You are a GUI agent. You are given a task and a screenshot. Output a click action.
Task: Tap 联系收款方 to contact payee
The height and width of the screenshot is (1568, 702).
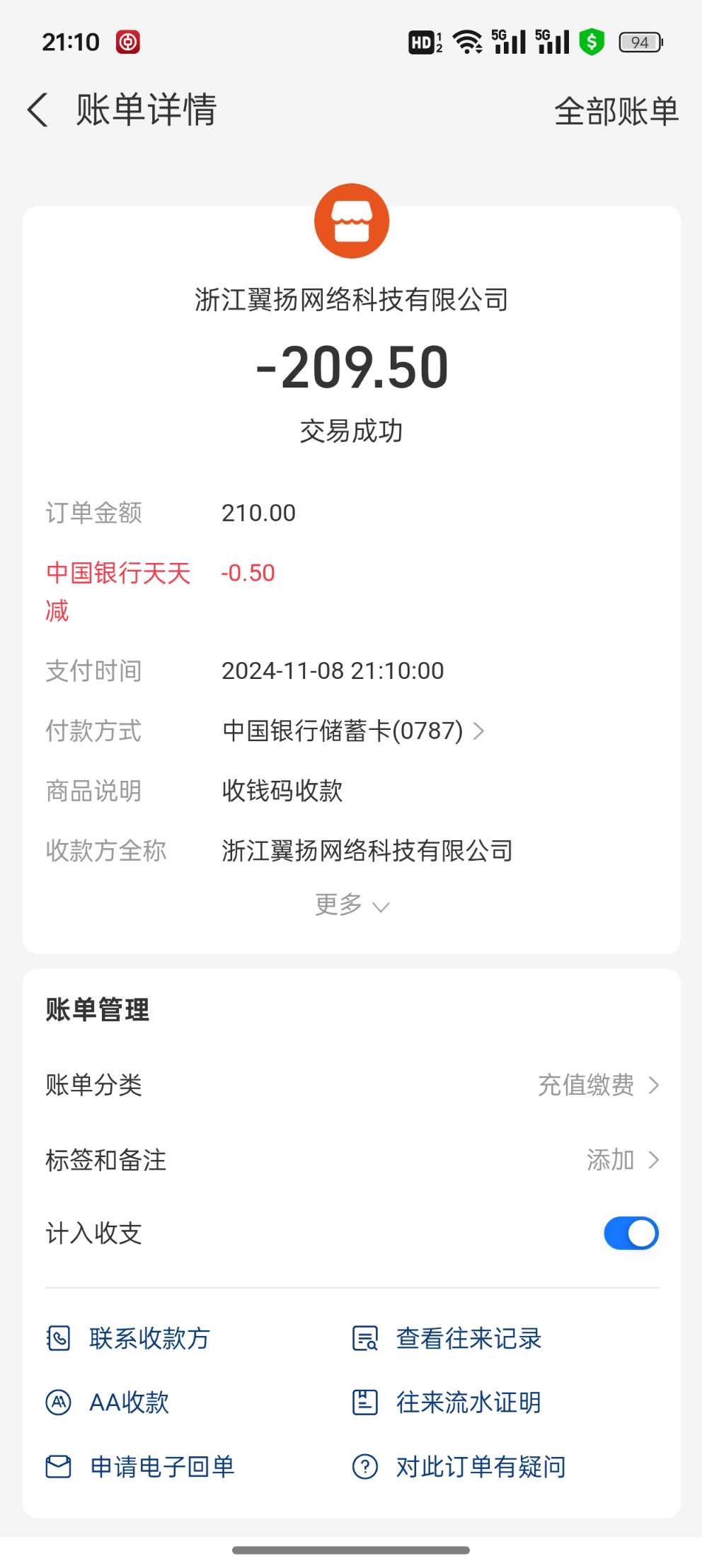pyautogui.click(x=129, y=1338)
